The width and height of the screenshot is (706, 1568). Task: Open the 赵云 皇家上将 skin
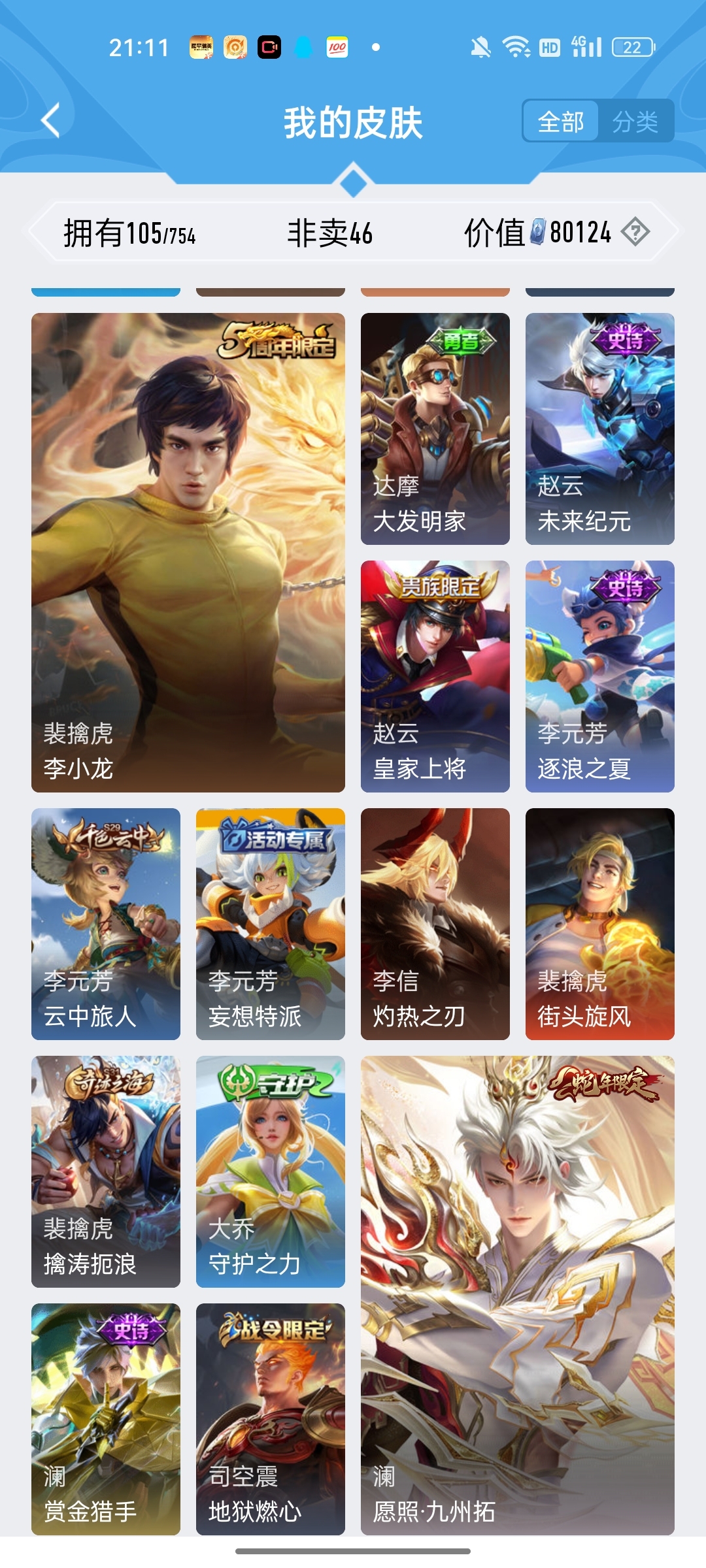coord(435,676)
